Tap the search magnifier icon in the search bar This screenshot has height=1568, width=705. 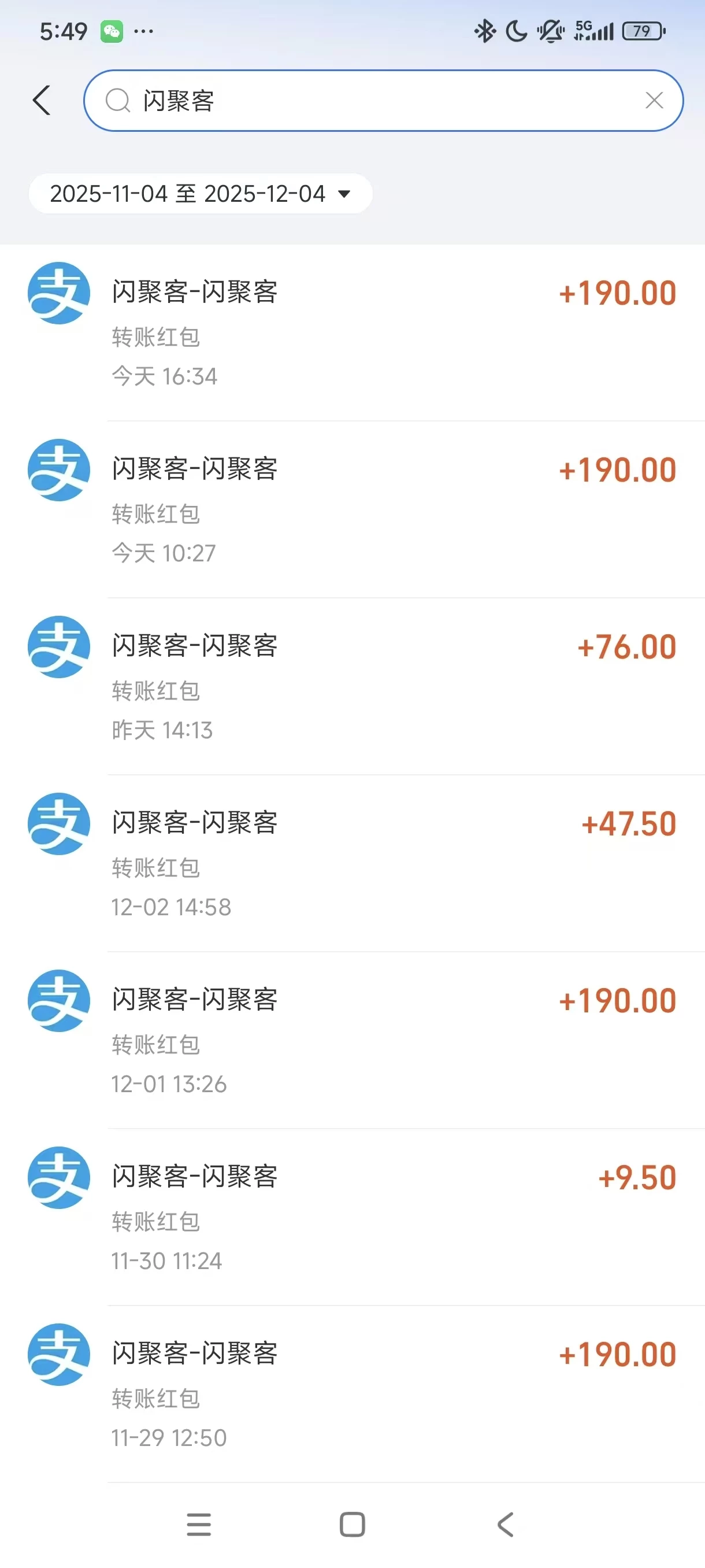coord(119,101)
